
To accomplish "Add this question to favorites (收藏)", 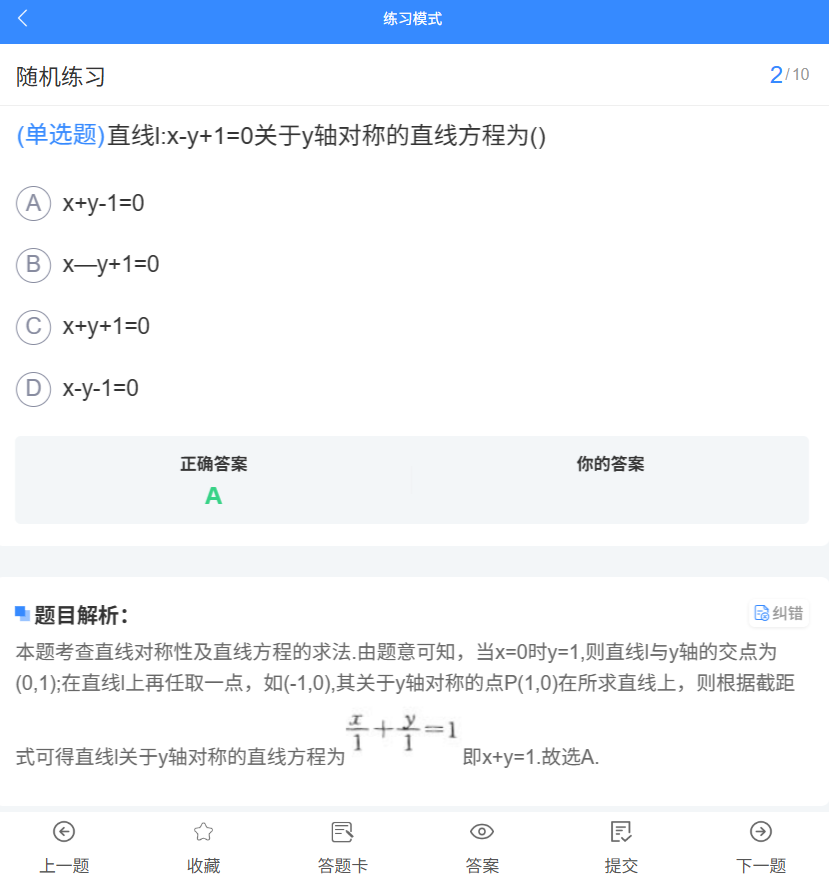I will (x=203, y=846).
